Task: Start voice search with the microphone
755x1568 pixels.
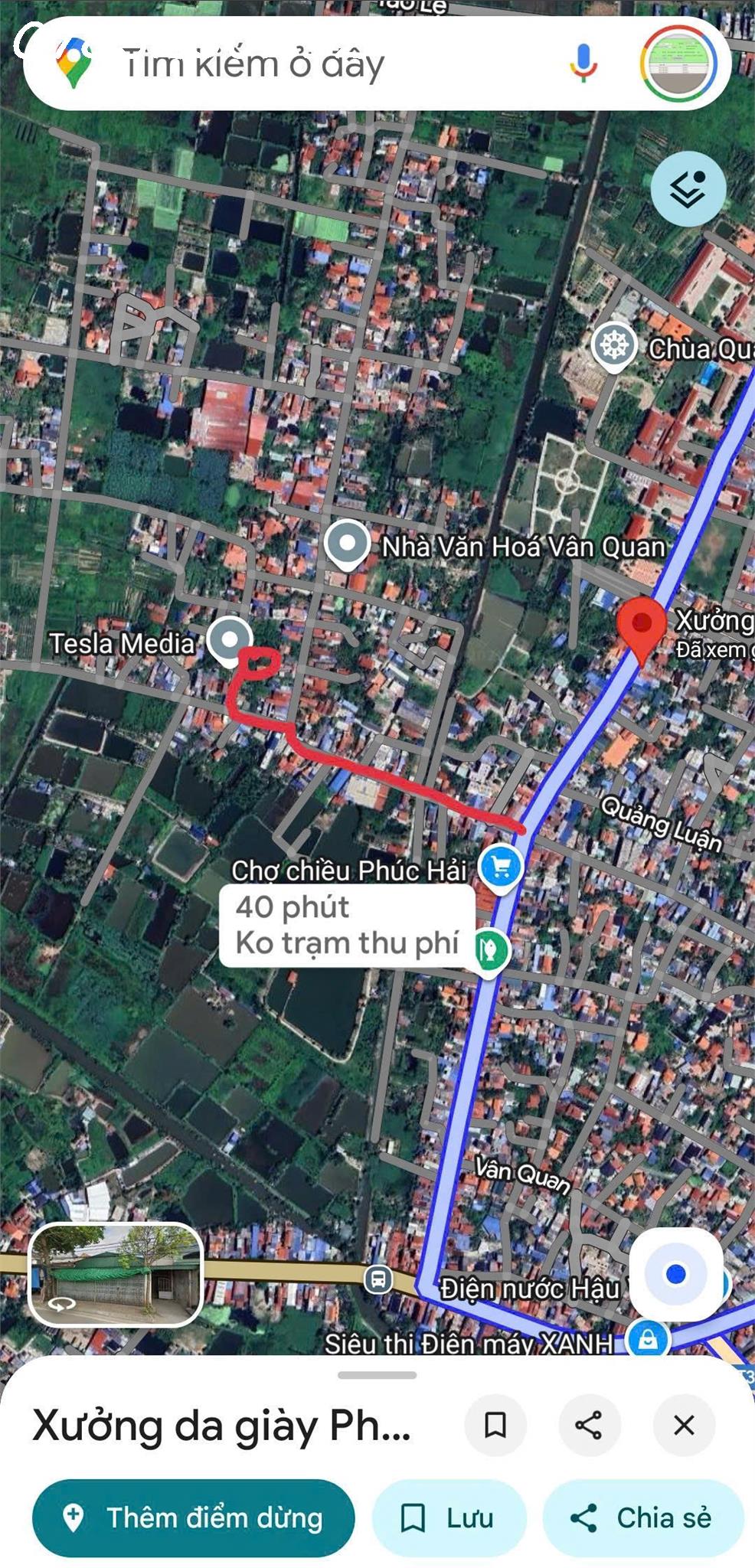Action: 583,64
